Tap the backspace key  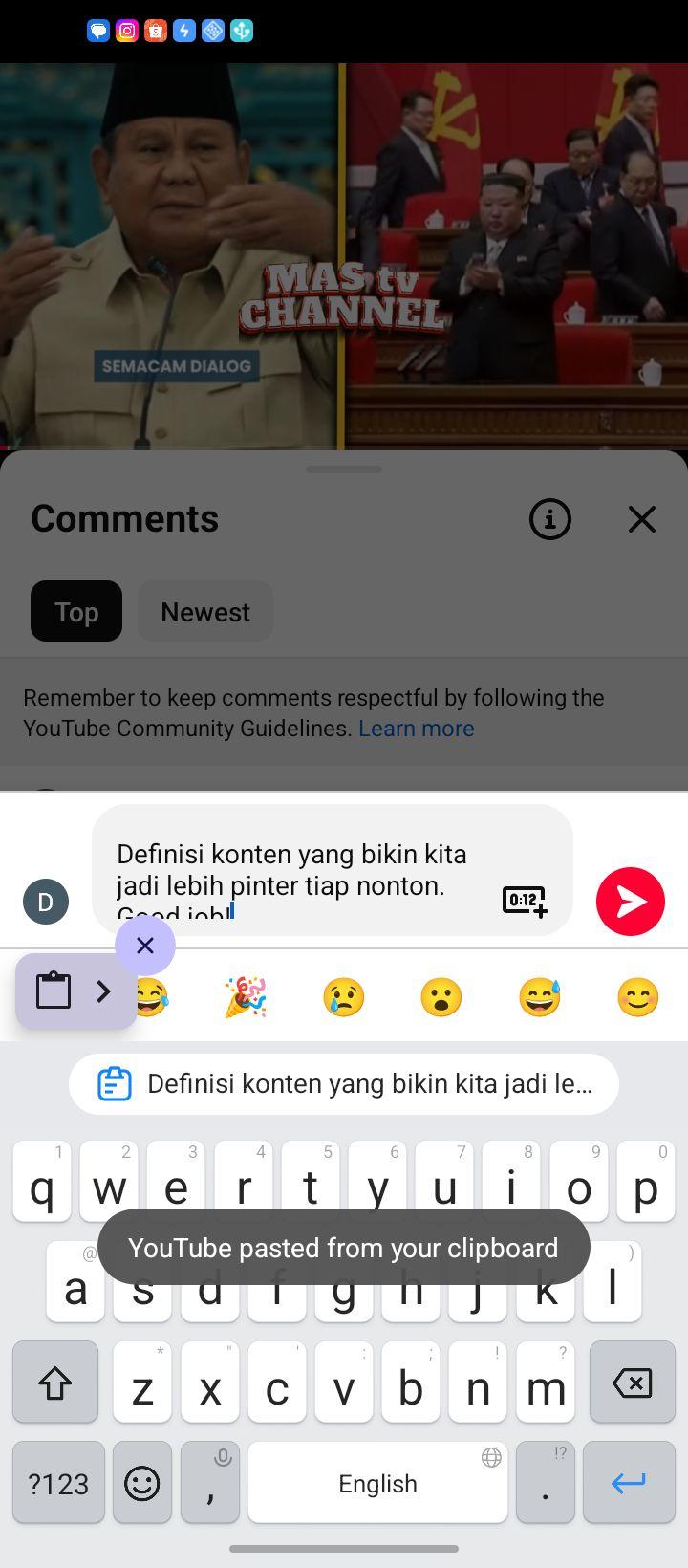pos(633,1383)
